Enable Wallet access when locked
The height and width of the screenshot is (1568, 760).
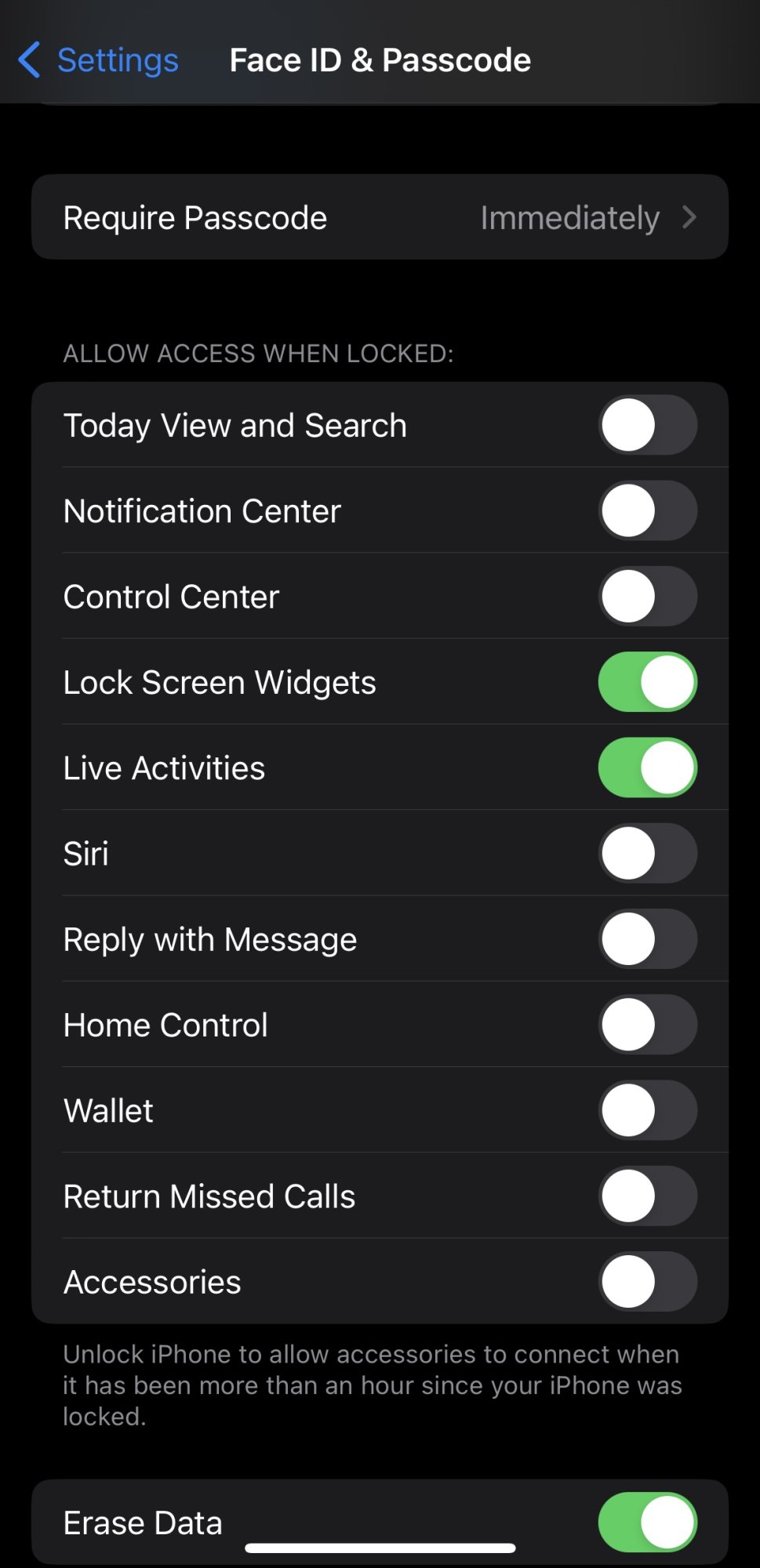[x=647, y=1110]
